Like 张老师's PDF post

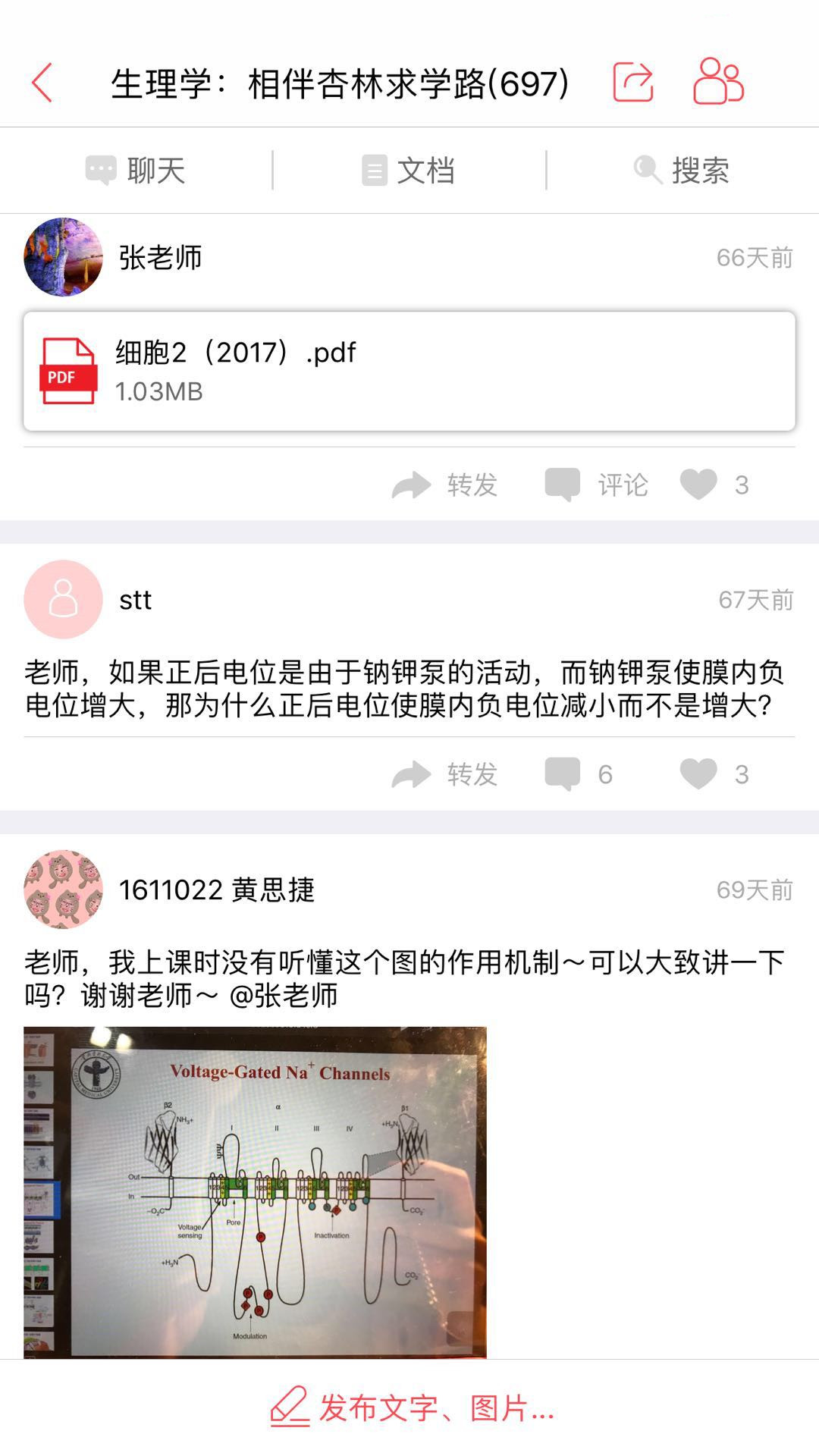pyautogui.click(x=713, y=485)
